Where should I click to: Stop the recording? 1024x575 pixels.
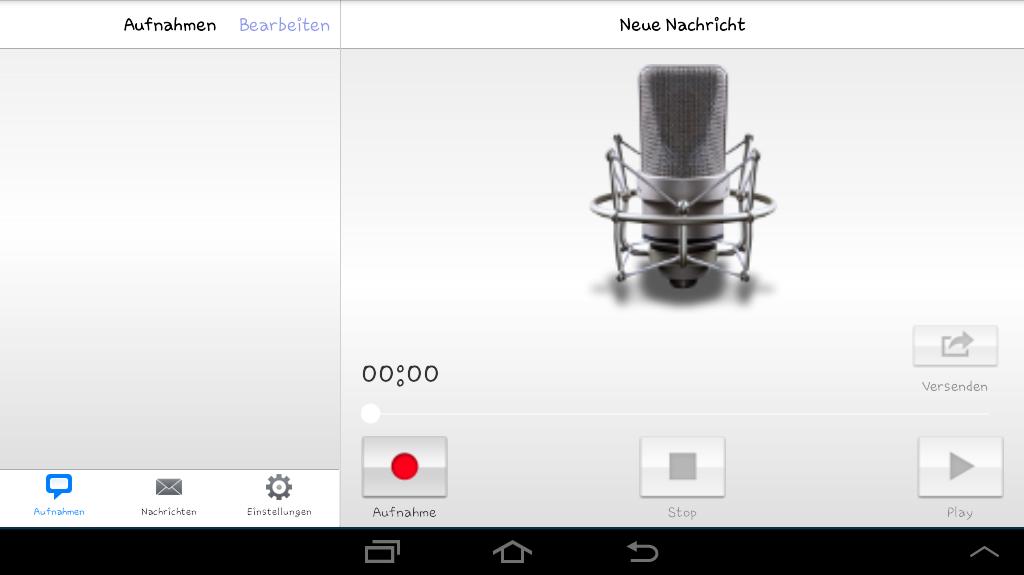point(682,467)
